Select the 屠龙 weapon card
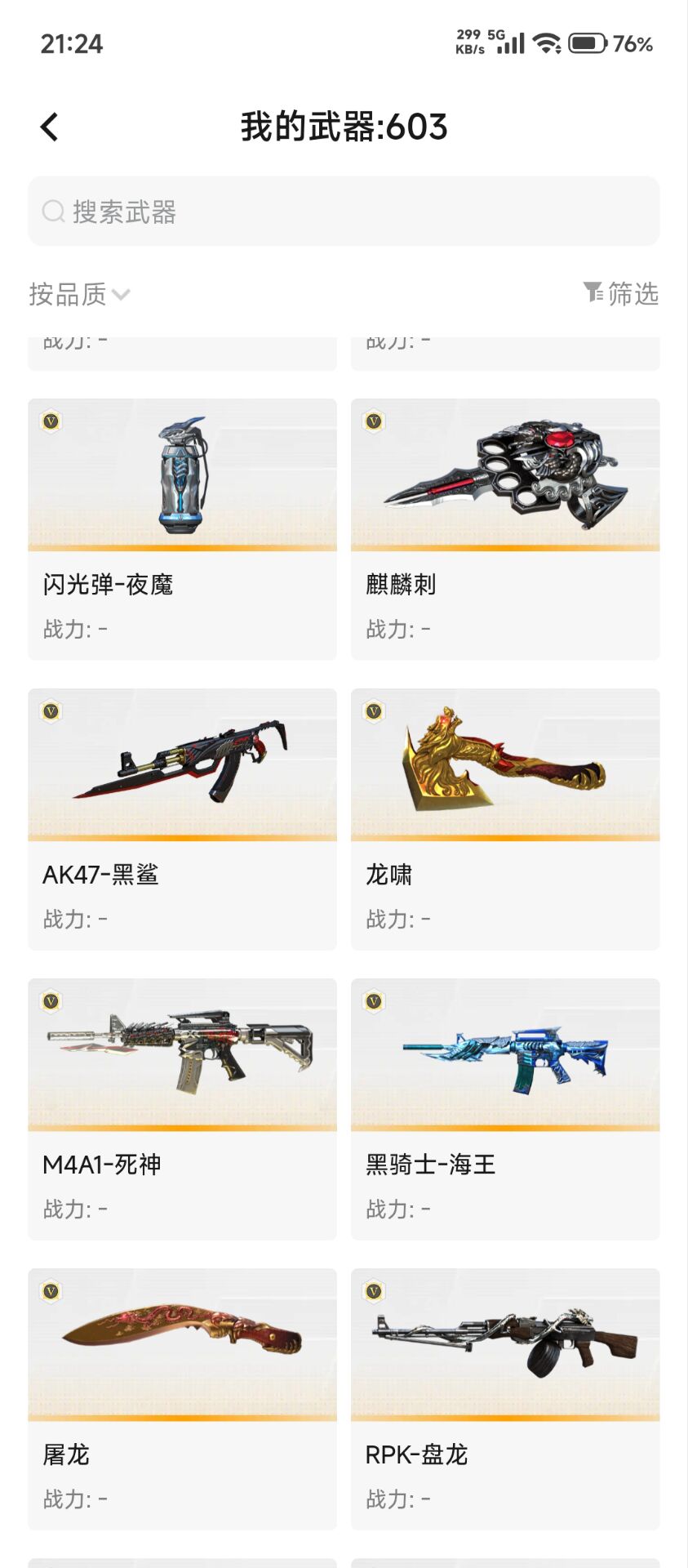 pyautogui.click(x=182, y=1399)
